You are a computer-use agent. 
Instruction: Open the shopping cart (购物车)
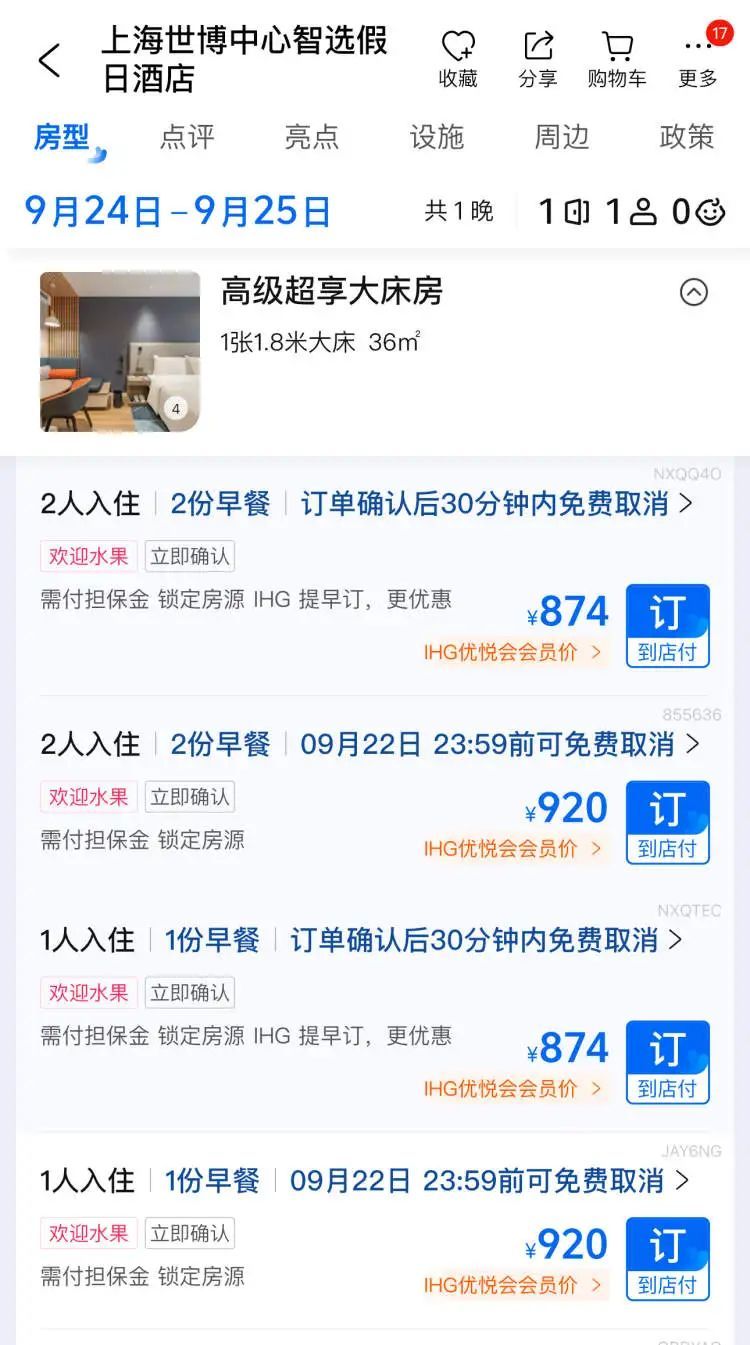pyautogui.click(x=617, y=59)
